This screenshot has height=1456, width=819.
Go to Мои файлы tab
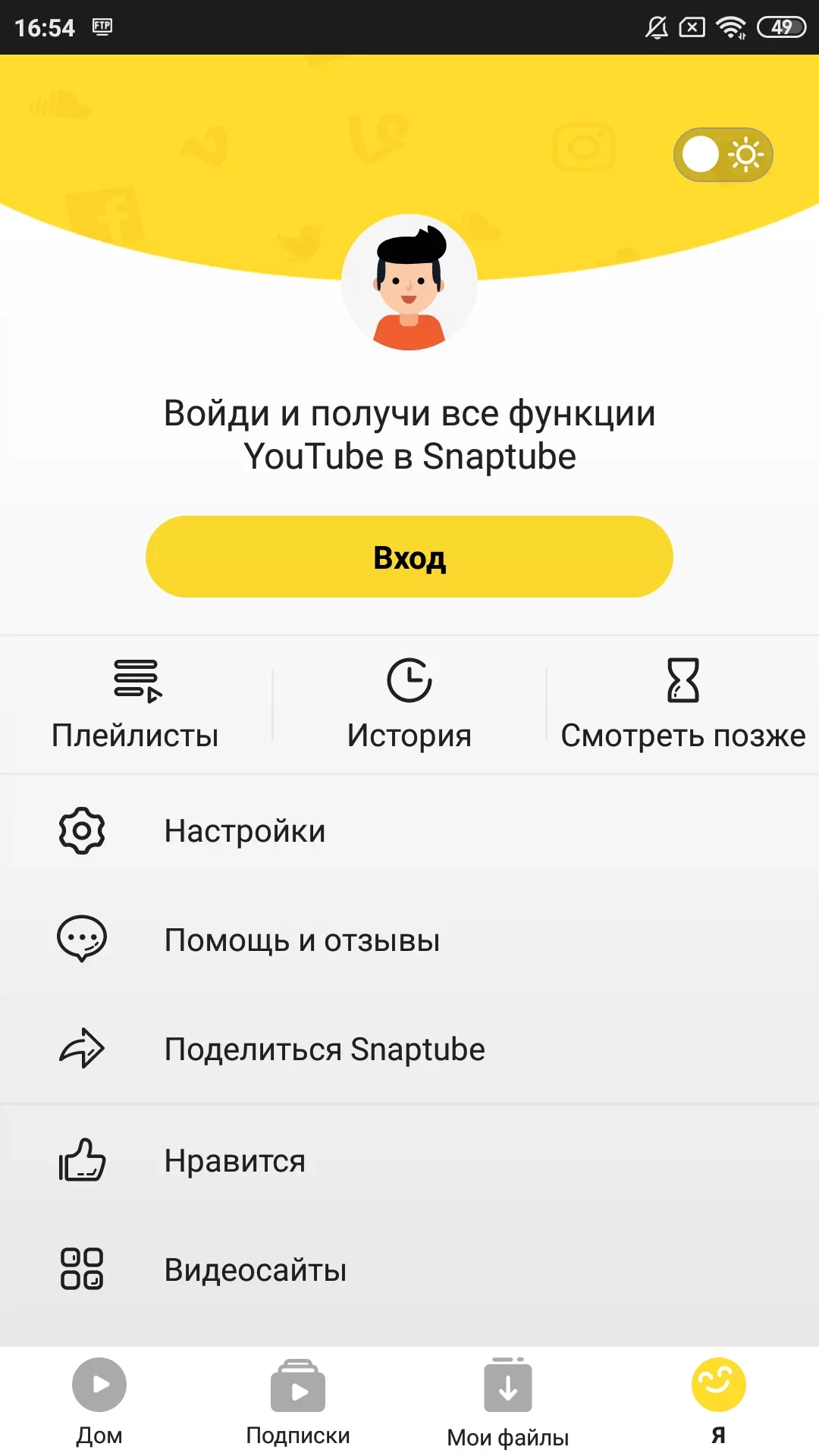click(508, 1401)
